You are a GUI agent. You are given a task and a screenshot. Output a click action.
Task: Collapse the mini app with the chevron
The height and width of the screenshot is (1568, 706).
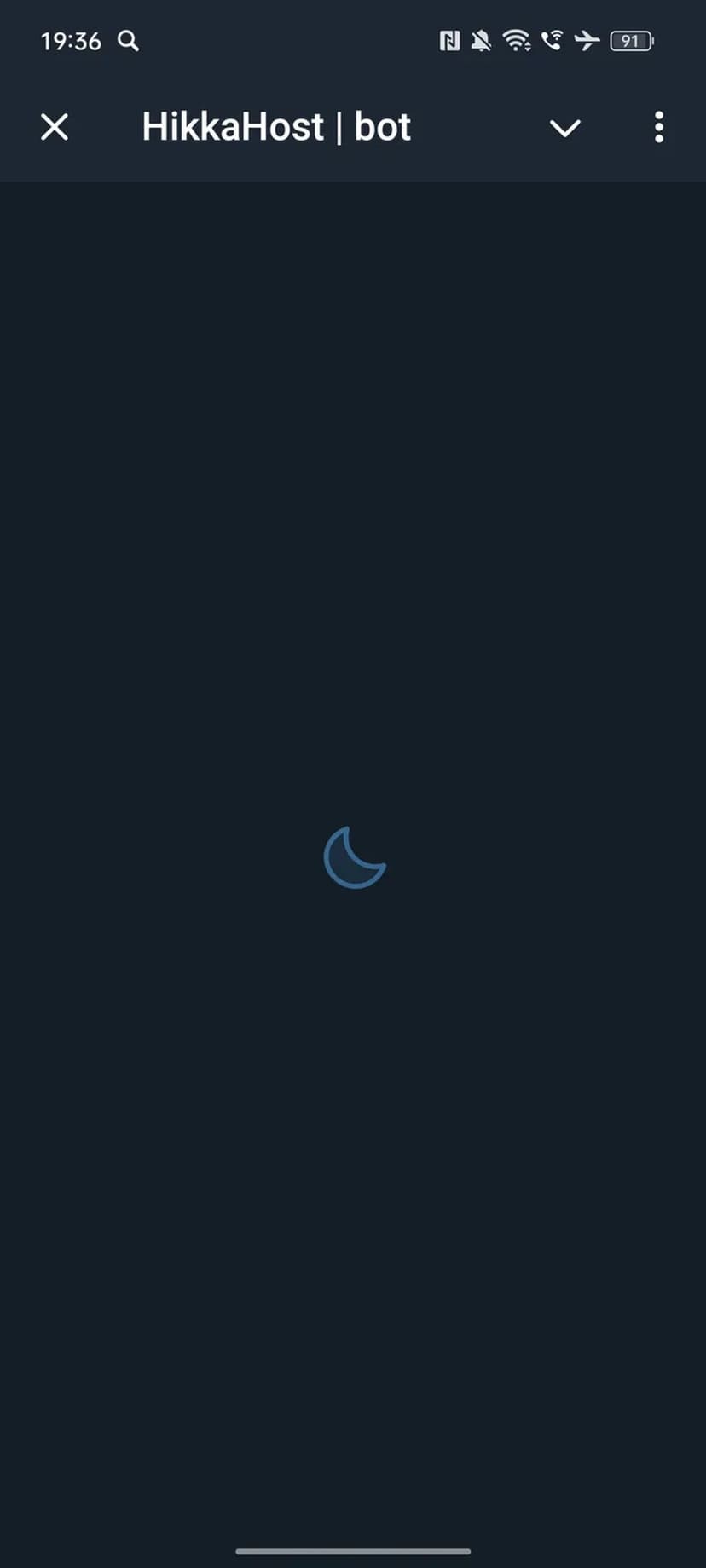click(564, 129)
